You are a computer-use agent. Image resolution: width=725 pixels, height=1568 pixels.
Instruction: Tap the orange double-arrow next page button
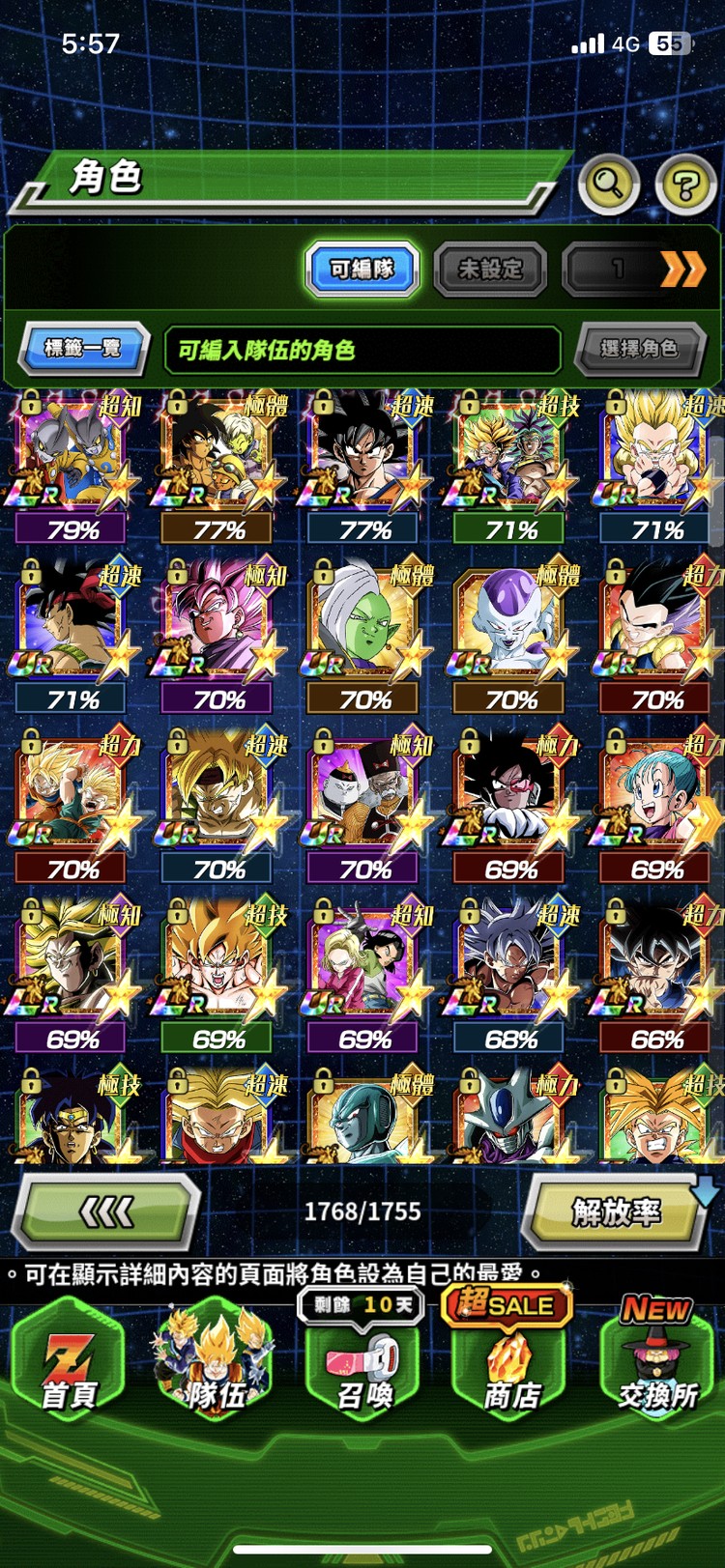(x=682, y=269)
